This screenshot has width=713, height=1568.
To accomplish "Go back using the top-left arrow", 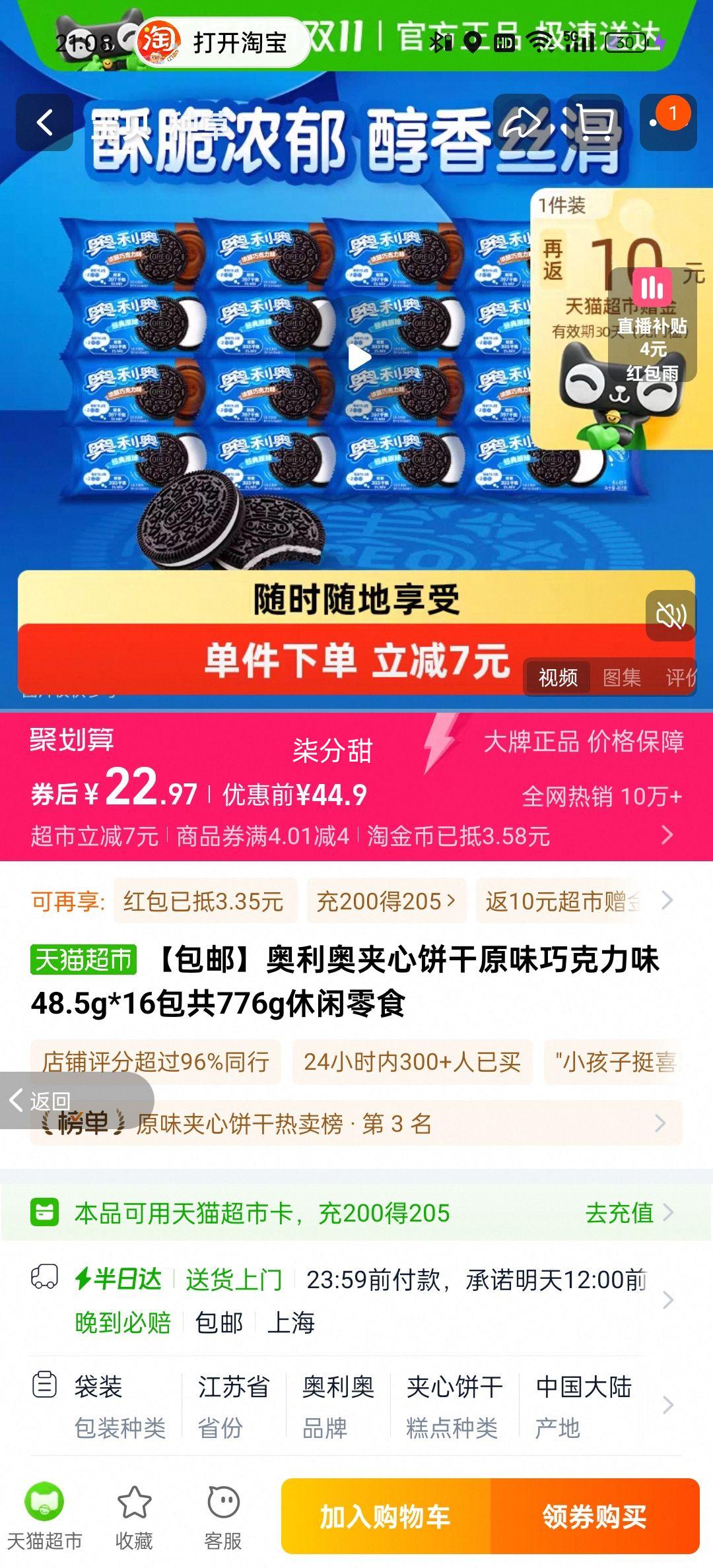I will (44, 123).
